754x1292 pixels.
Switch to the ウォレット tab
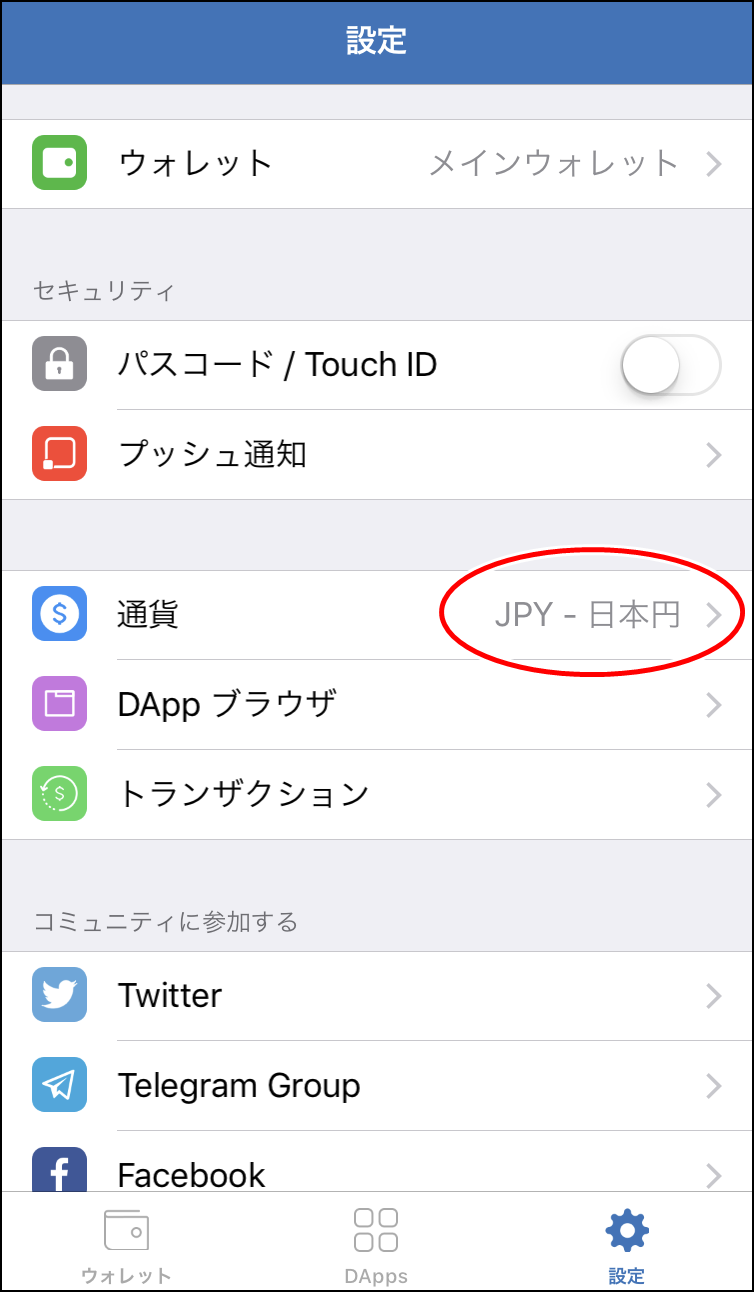(126, 1242)
